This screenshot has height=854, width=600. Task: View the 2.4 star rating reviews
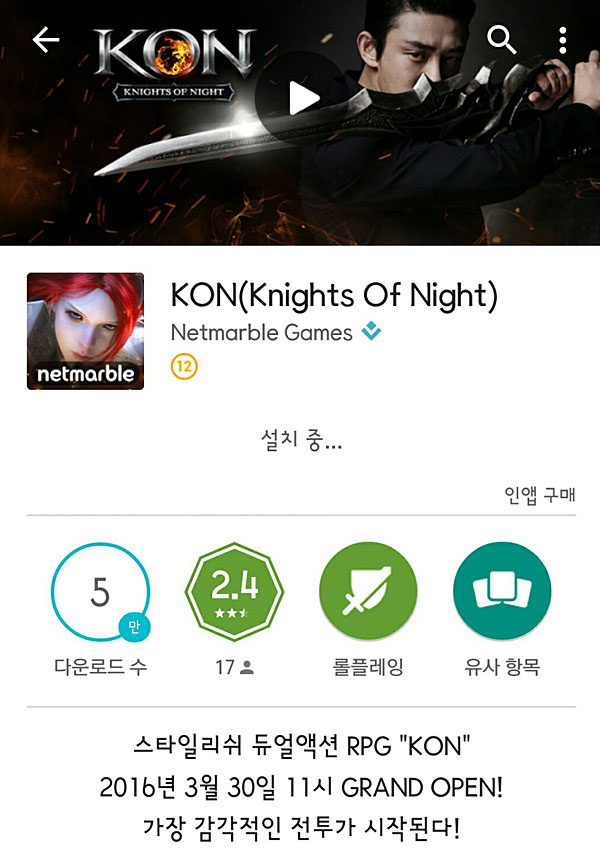point(235,593)
